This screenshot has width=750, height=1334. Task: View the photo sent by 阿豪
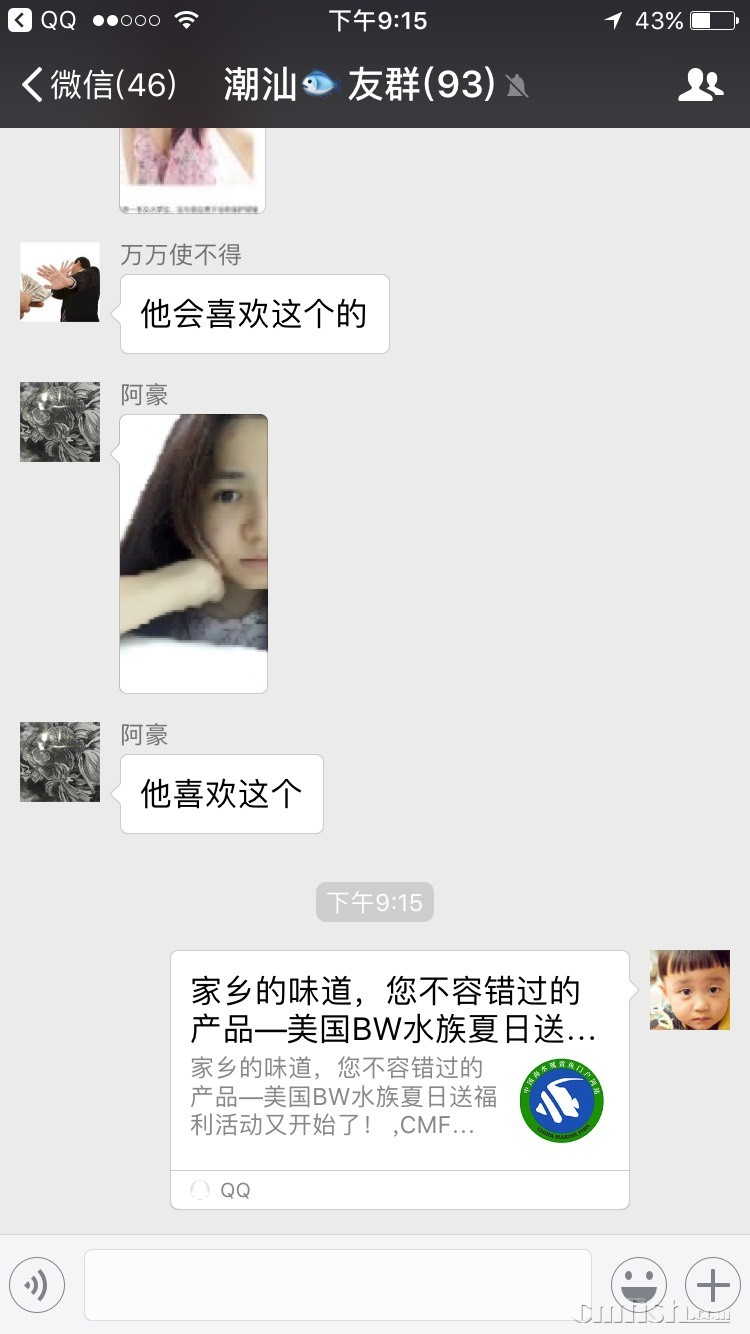[194, 553]
